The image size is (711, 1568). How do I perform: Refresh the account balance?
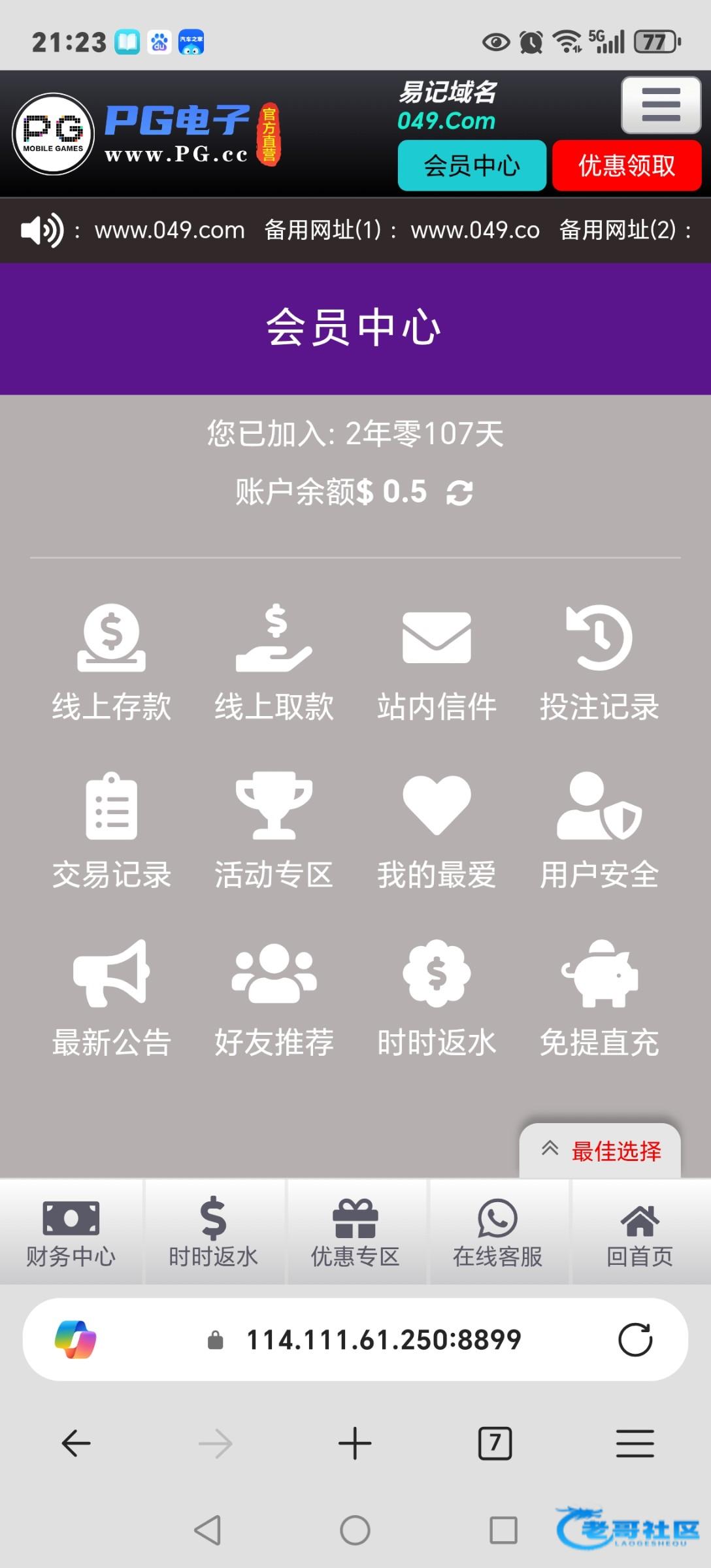click(459, 493)
